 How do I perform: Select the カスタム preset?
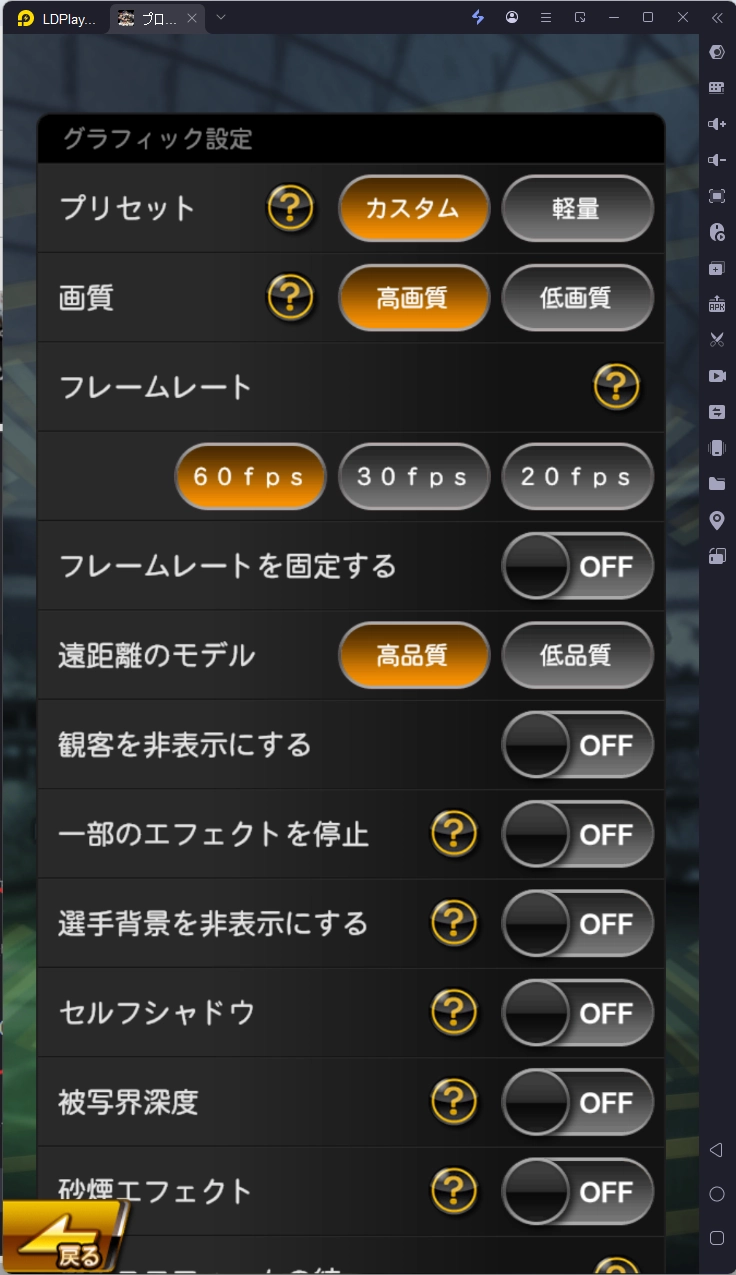(414, 208)
